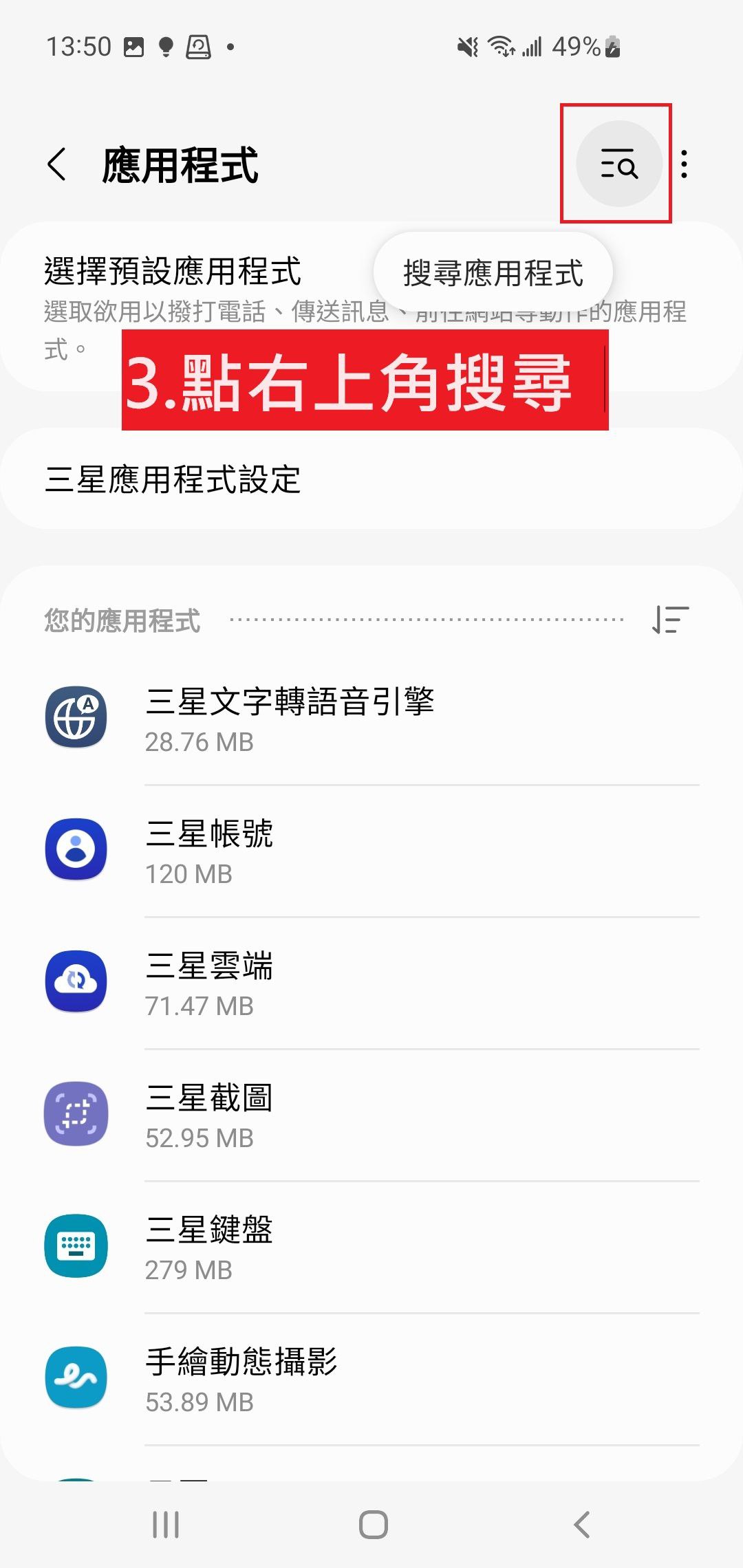The width and height of the screenshot is (743, 1568).
Task: Open recent apps from navigation bar
Action: pos(166,1525)
